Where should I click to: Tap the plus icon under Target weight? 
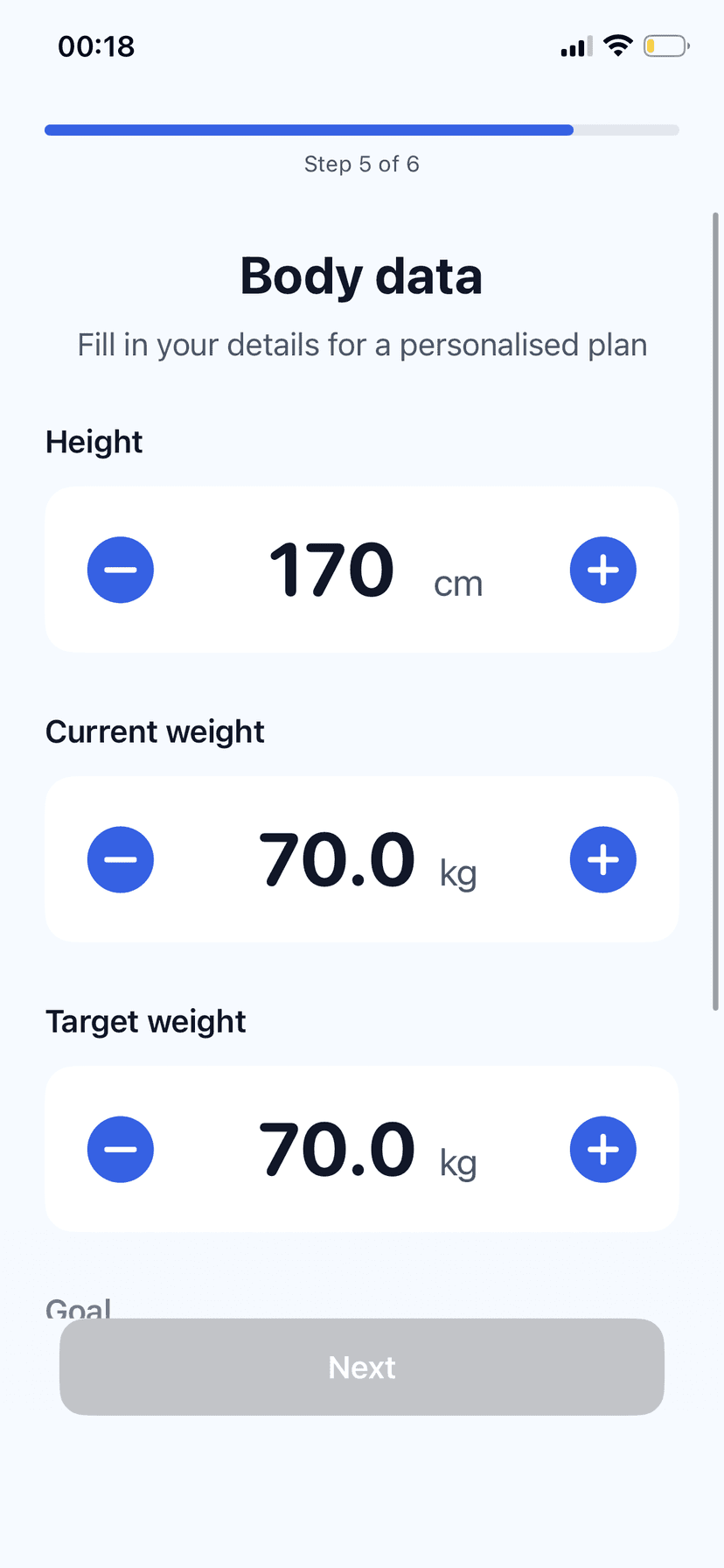602,1149
